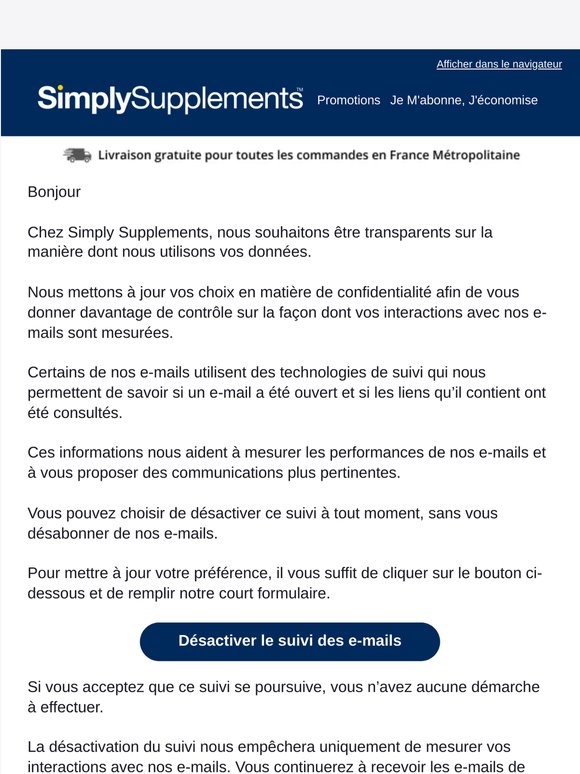Open the Promotions link in header
The height and width of the screenshot is (774, 580).
(348, 100)
